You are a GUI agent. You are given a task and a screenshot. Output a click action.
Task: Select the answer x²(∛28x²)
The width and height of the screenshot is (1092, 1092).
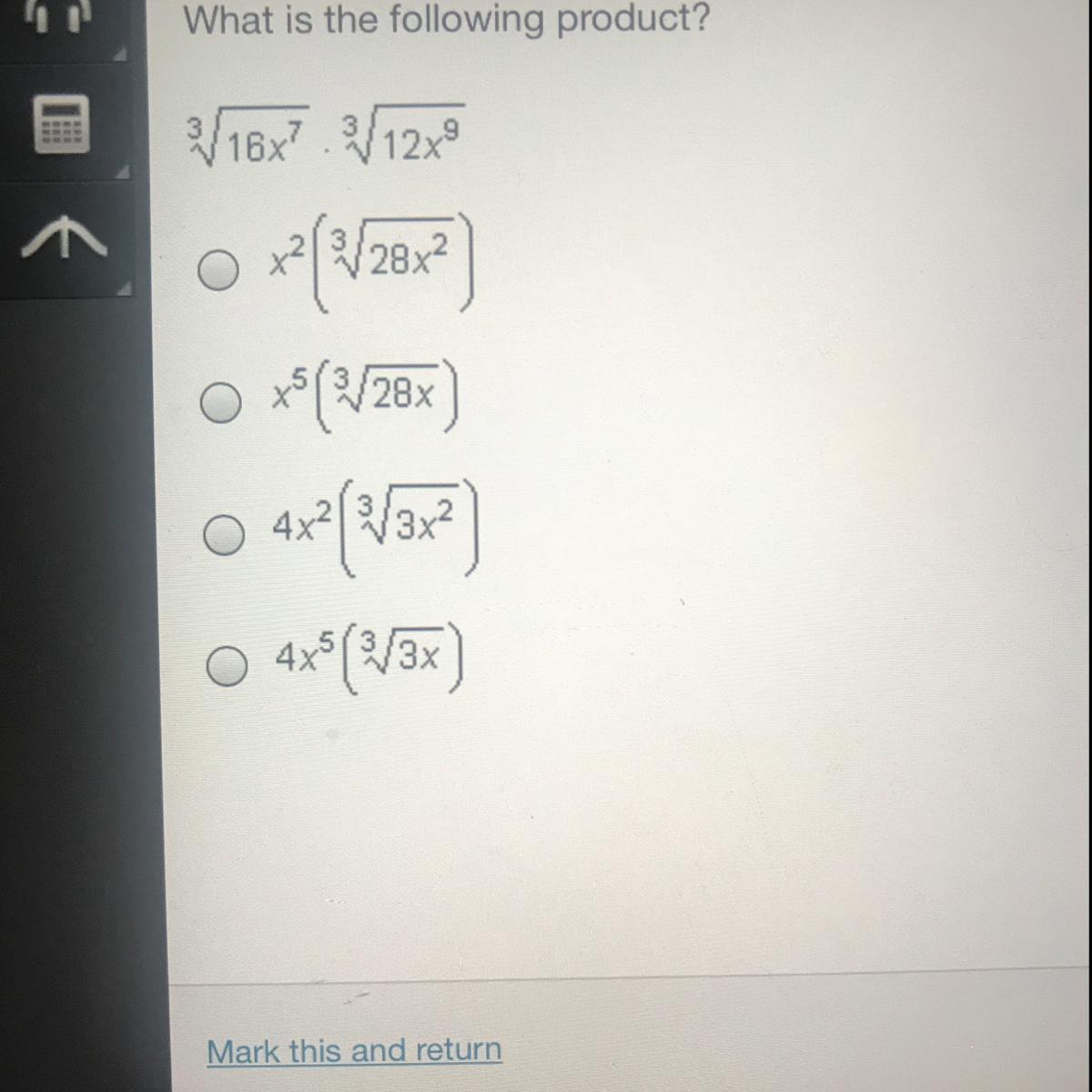click(x=218, y=271)
